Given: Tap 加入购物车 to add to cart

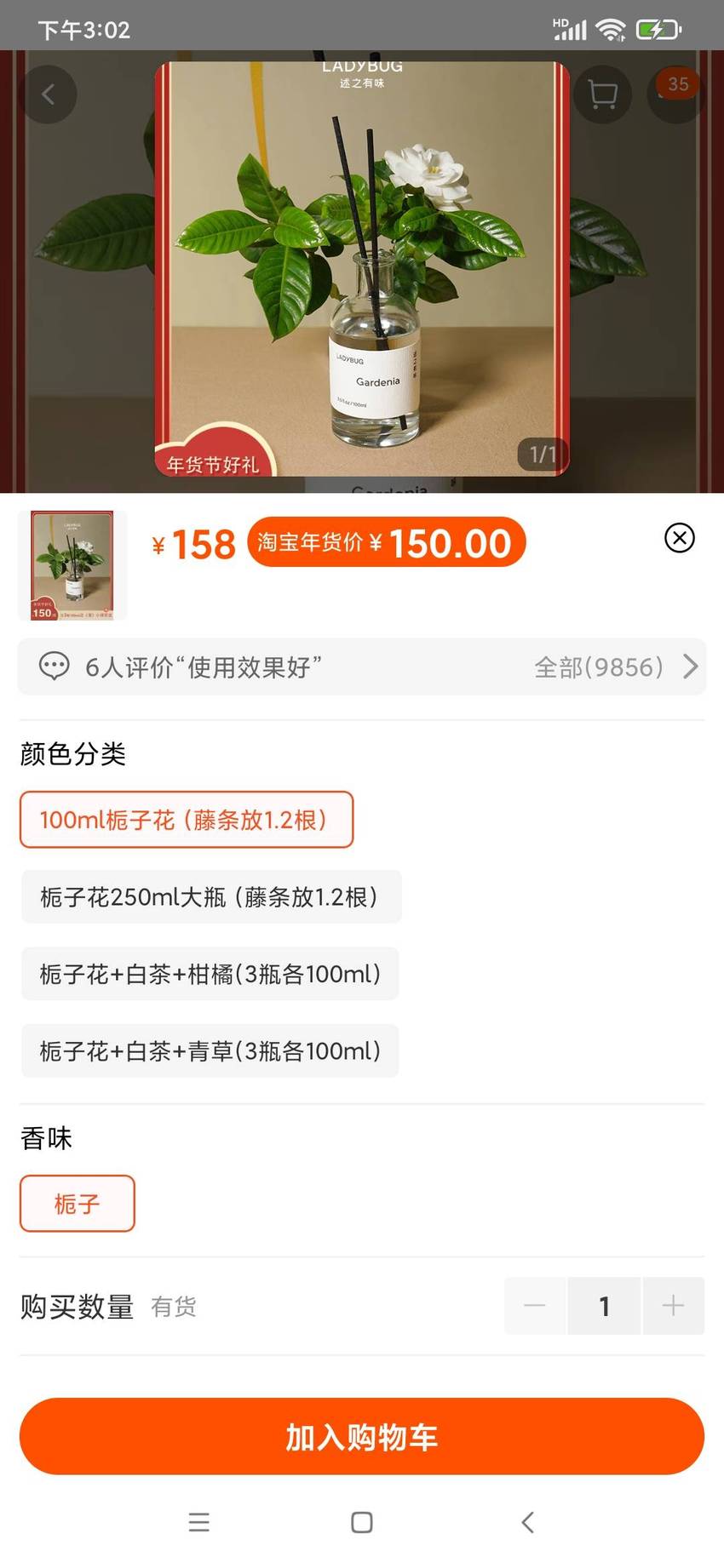Looking at the screenshot, I should pos(362,1437).
